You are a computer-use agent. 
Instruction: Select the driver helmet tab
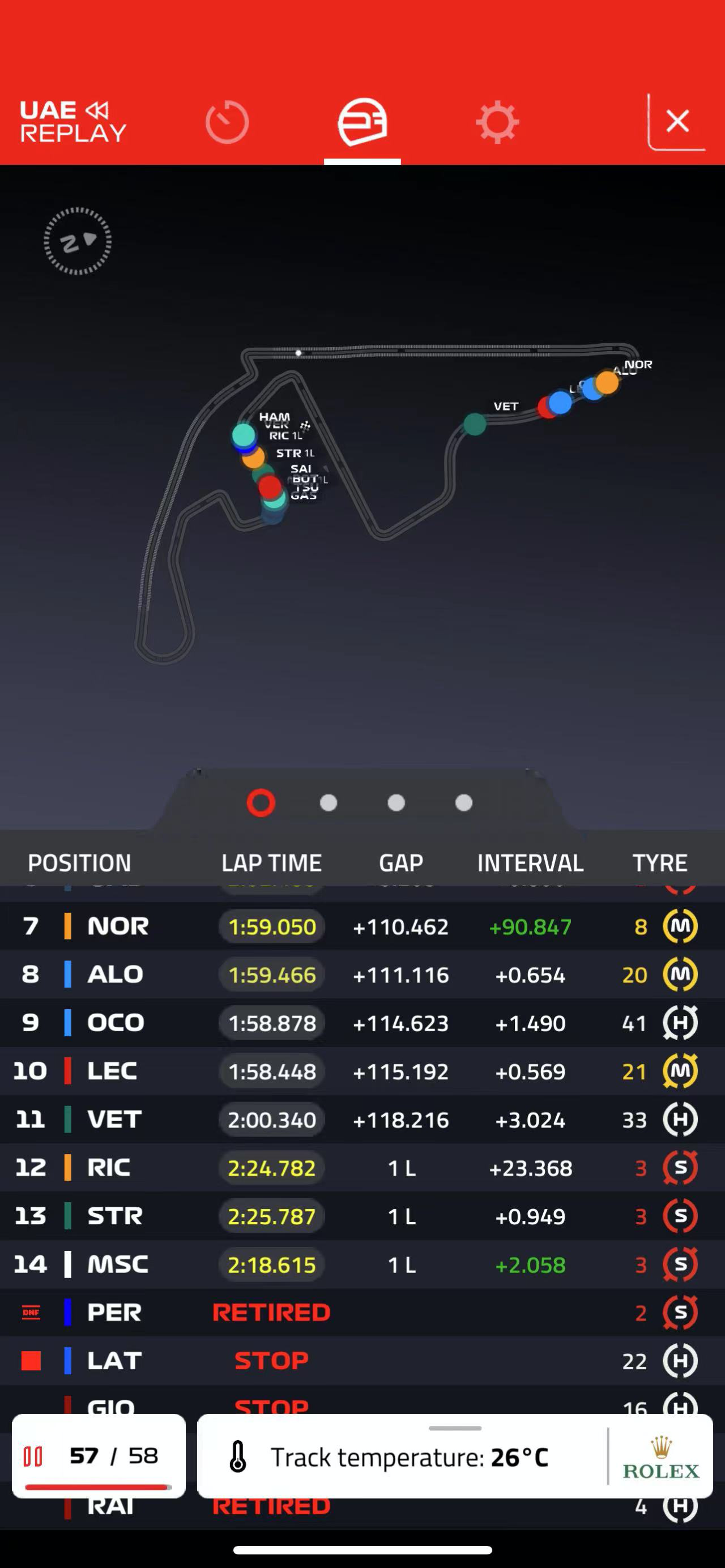click(362, 122)
